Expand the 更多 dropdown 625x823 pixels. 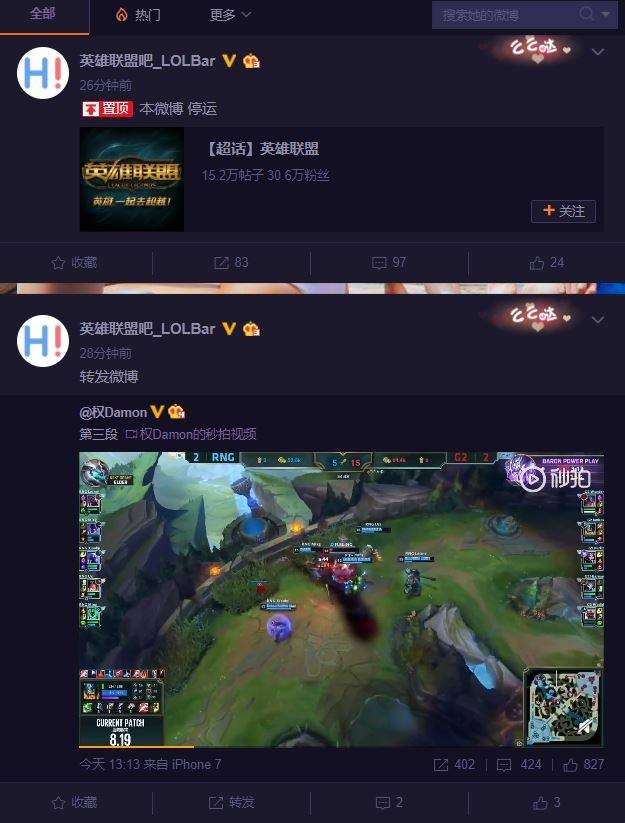pos(230,15)
